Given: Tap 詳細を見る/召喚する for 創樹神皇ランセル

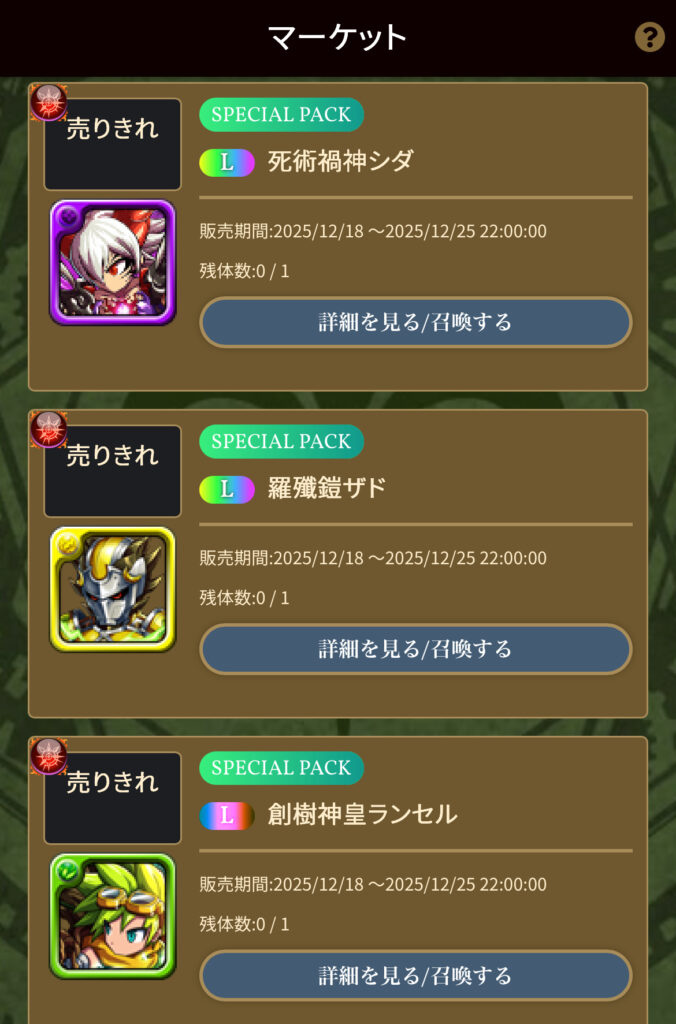Looking at the screenshot, I should [x=416, y=975].
